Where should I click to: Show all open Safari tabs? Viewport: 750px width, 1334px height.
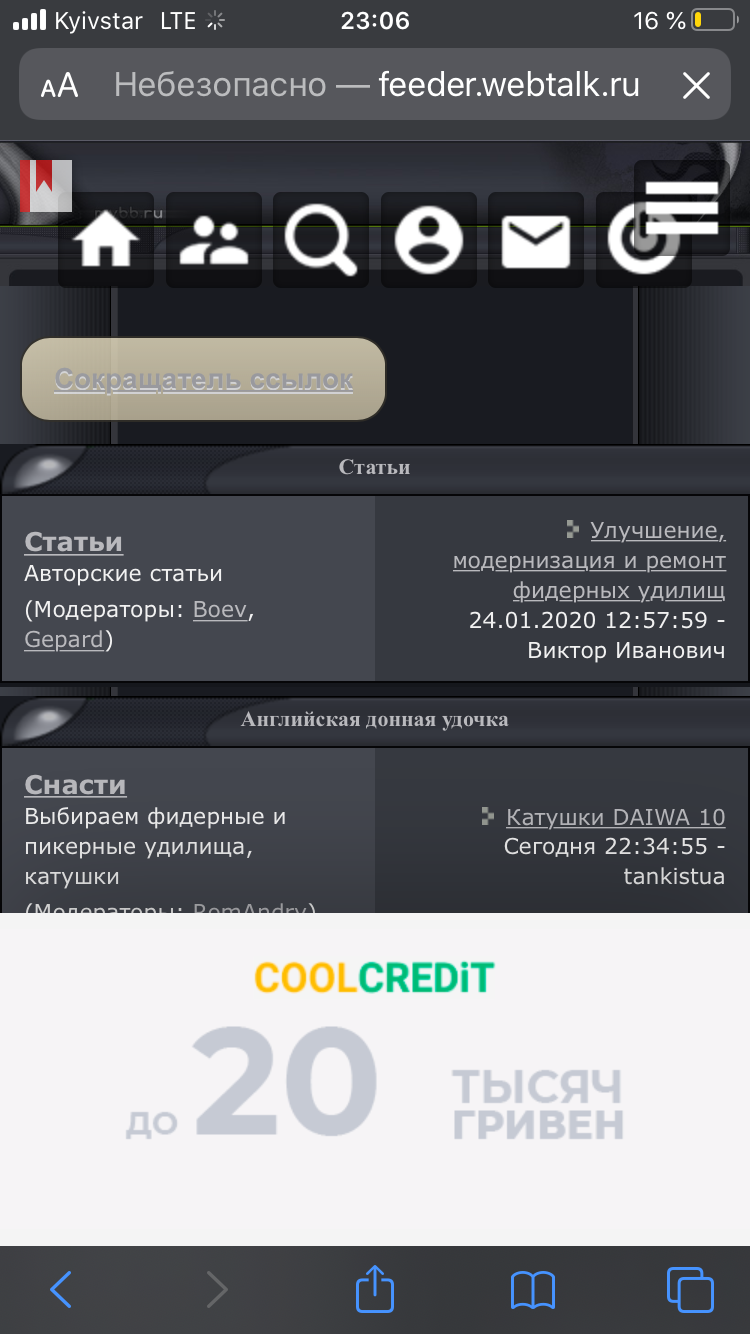(690, 1290)
